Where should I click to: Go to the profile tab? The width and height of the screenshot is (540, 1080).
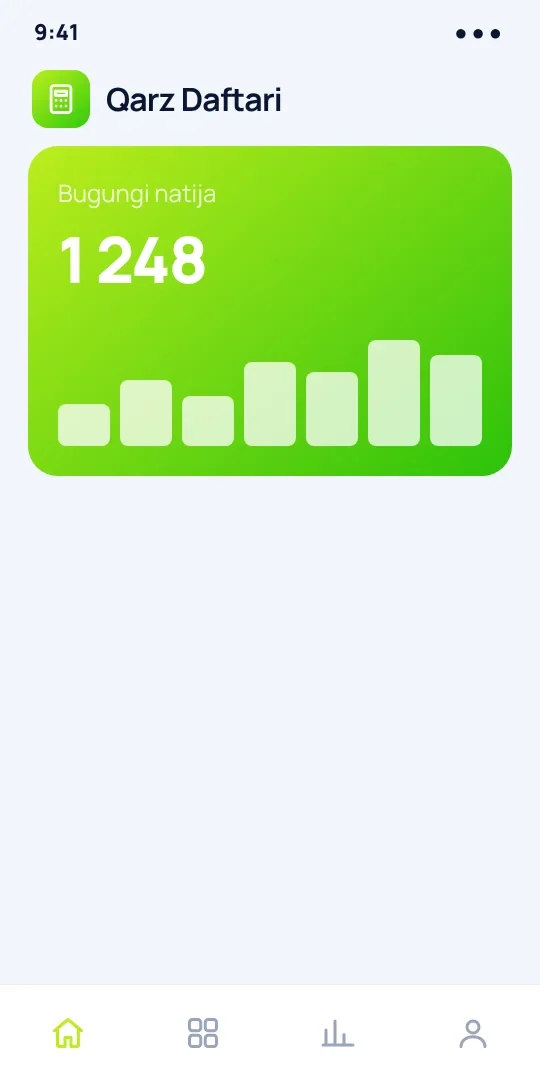(472, 1033)
